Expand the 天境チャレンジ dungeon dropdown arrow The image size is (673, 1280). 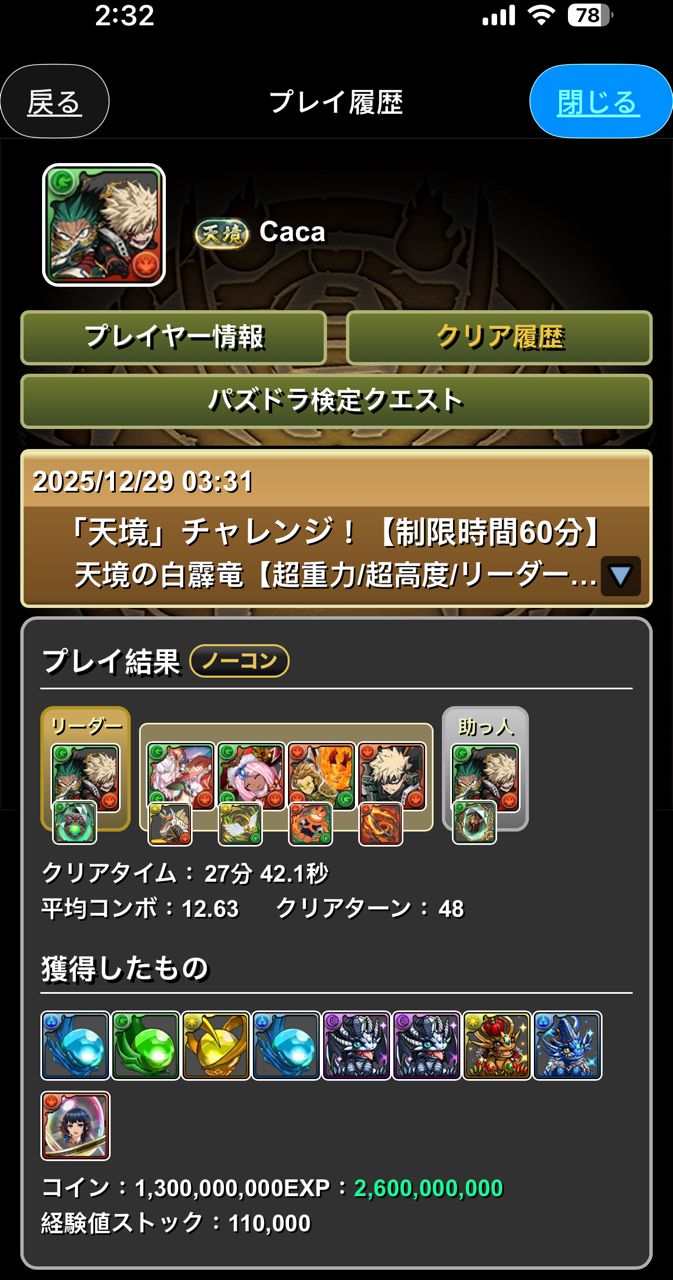(620, 576)
